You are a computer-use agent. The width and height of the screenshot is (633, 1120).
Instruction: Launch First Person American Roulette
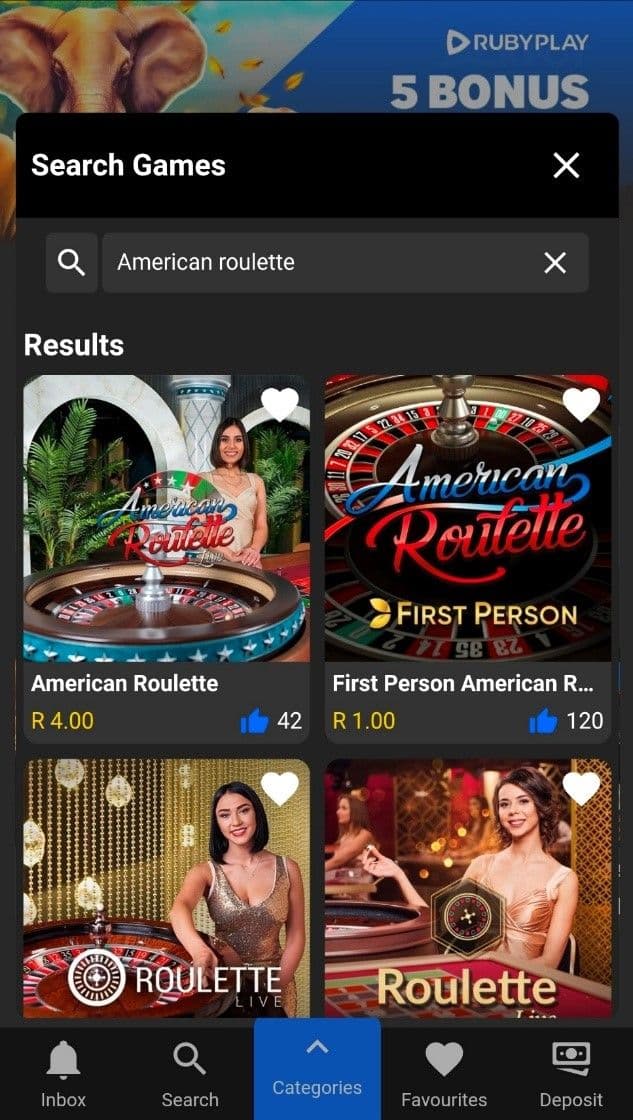pyautogui.click(x=467, y=520)
